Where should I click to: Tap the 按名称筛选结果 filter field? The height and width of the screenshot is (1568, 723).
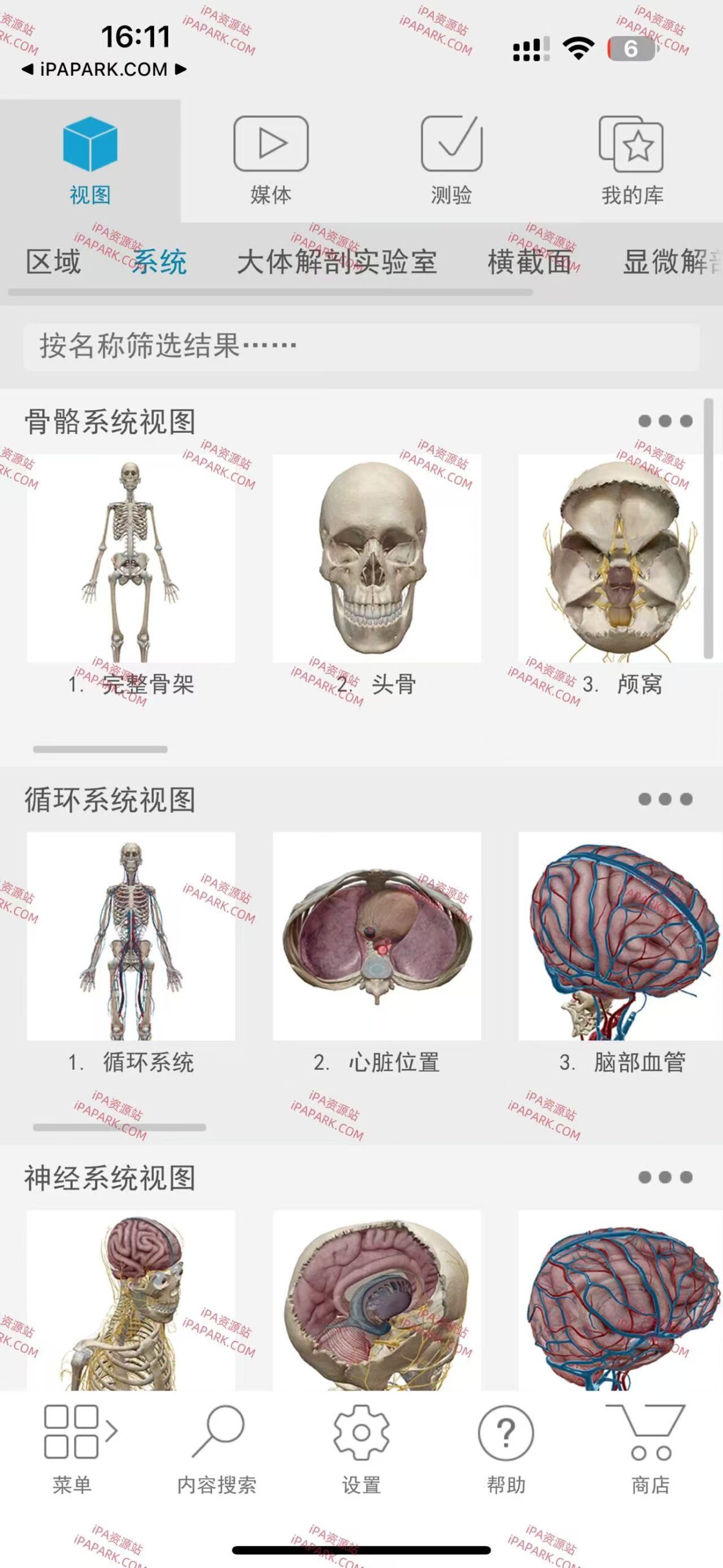(361, 345)
